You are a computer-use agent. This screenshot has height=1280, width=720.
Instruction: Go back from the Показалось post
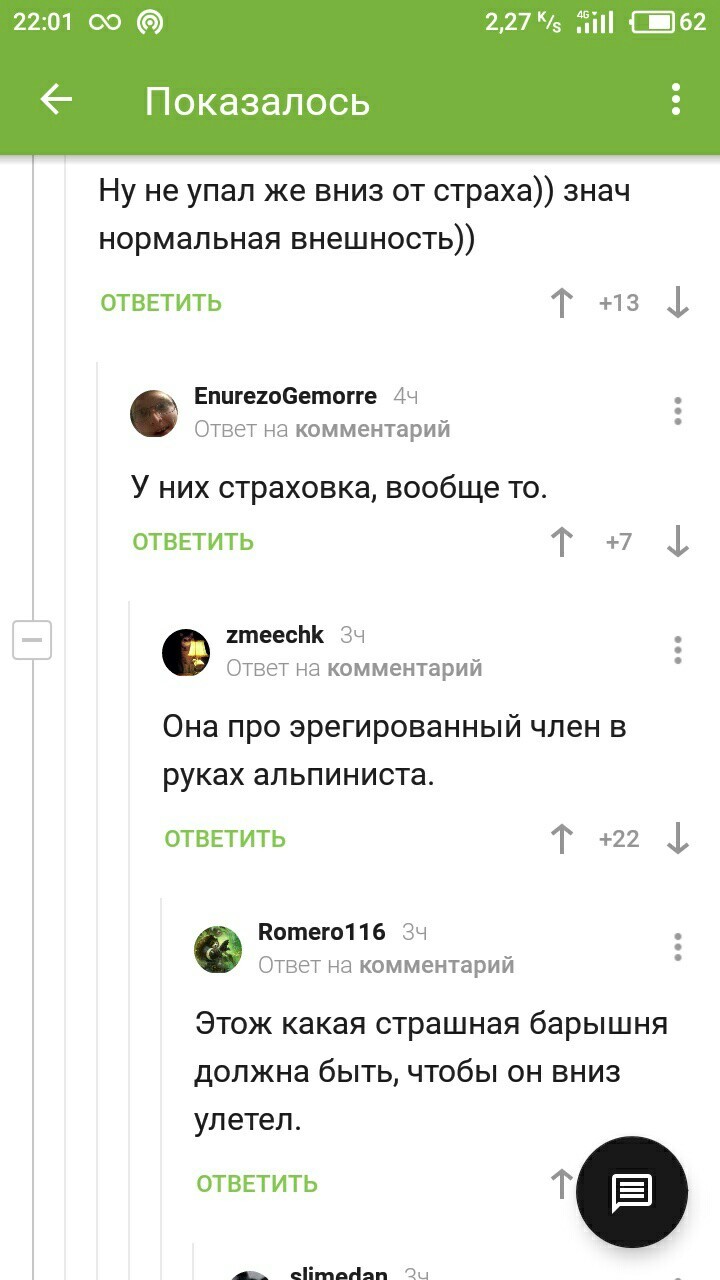56,100
